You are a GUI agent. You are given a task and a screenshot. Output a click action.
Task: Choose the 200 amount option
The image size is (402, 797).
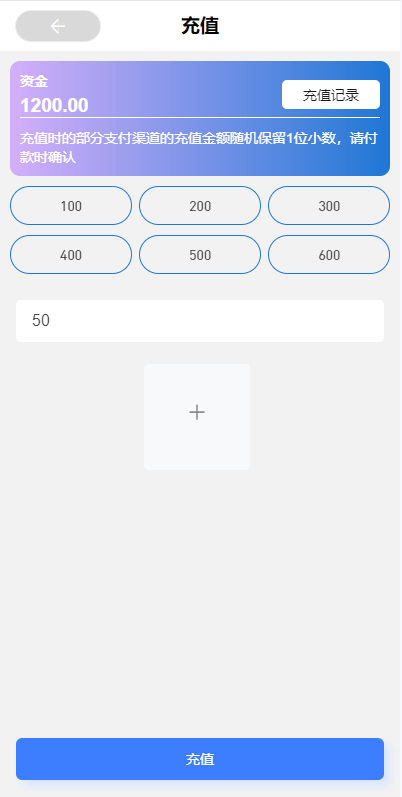[x=200, y=206]
